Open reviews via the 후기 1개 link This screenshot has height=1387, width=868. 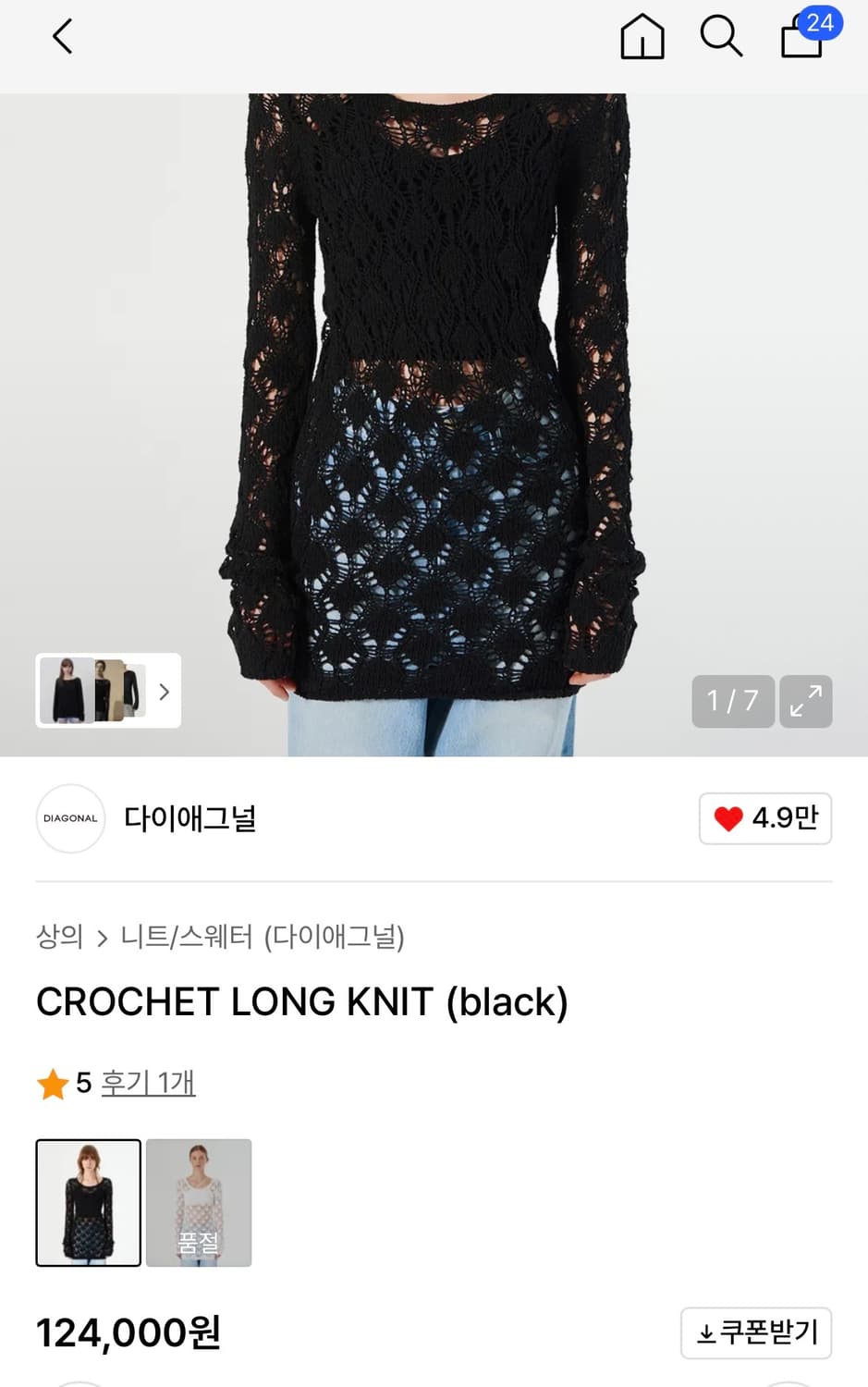coord(149,1083)
